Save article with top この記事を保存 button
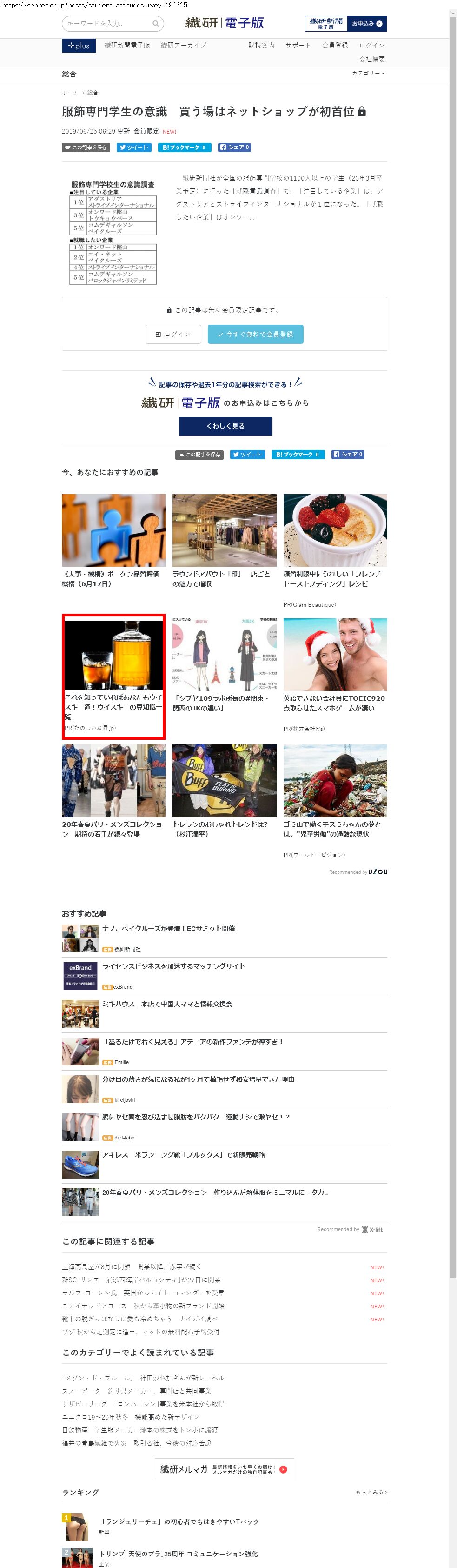The width and height of the screenshot is (457, 1568). click(x=85, y=147)
